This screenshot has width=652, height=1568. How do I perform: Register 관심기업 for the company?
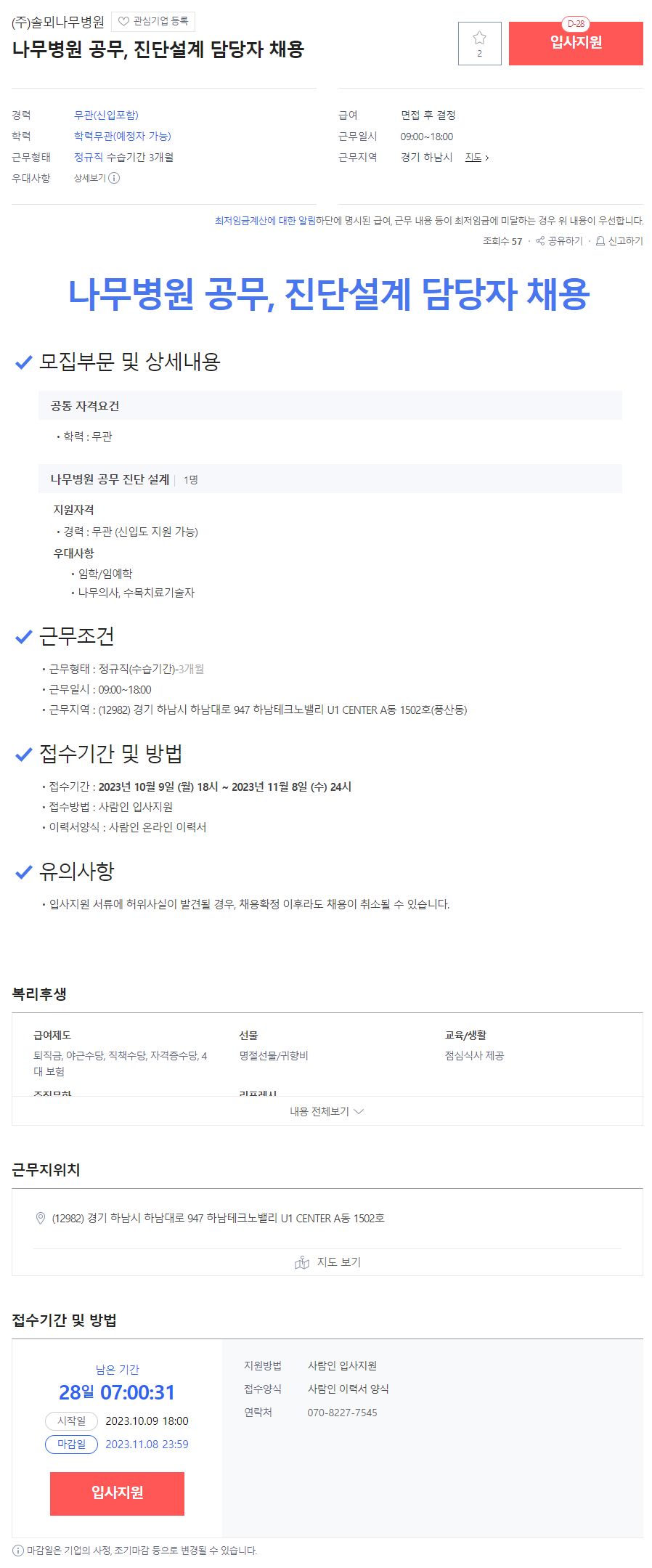point(153,22)
